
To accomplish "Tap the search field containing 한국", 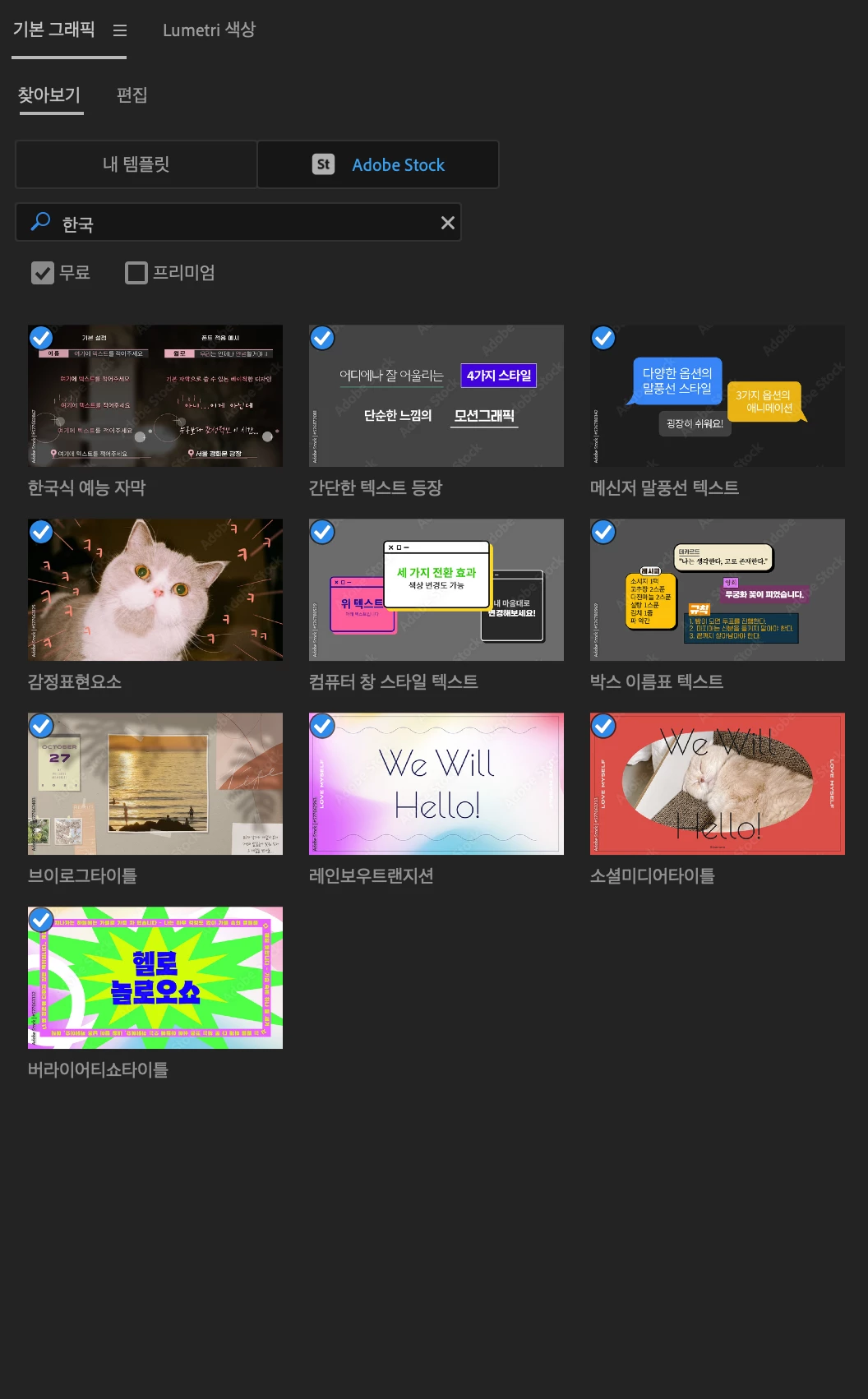I will tap(238, 223).
